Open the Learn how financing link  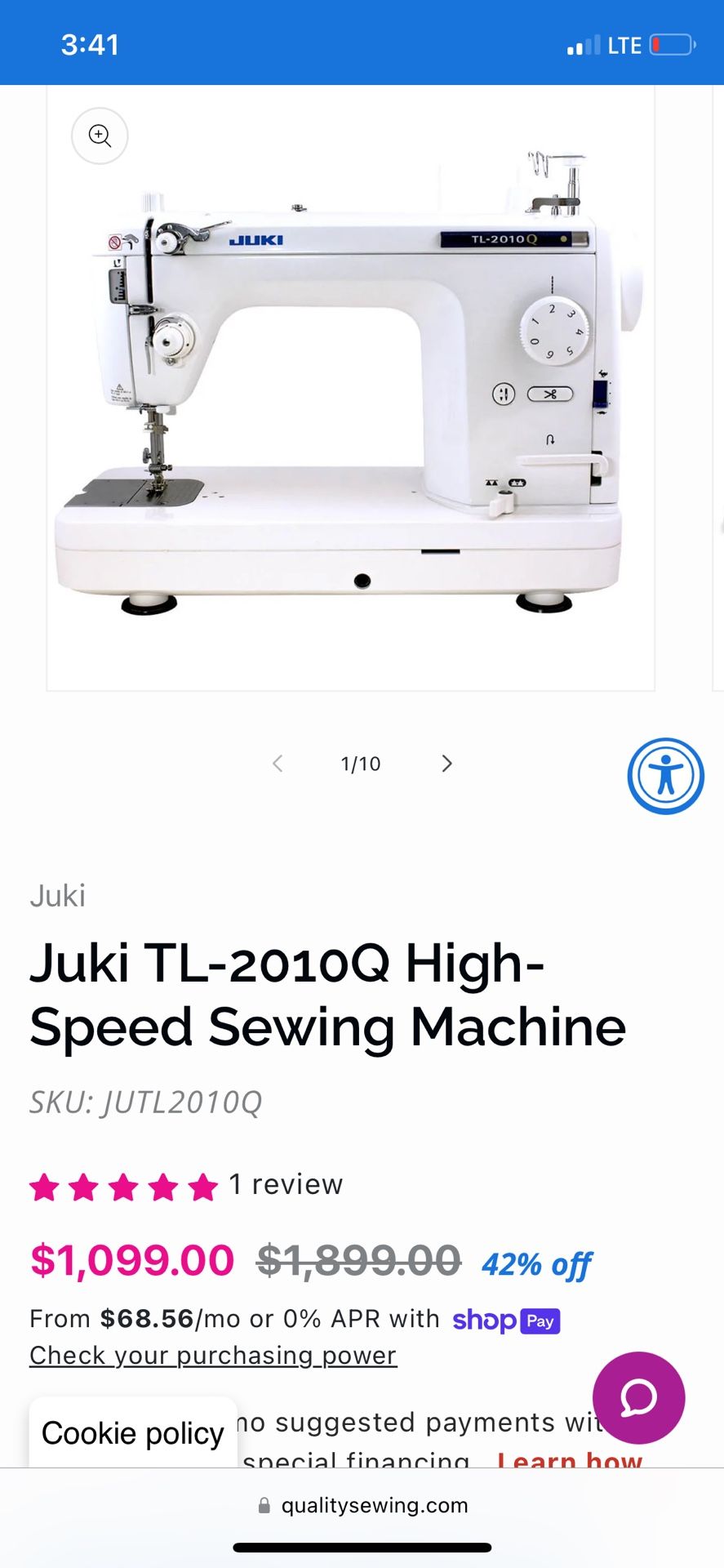point(570,1459)
